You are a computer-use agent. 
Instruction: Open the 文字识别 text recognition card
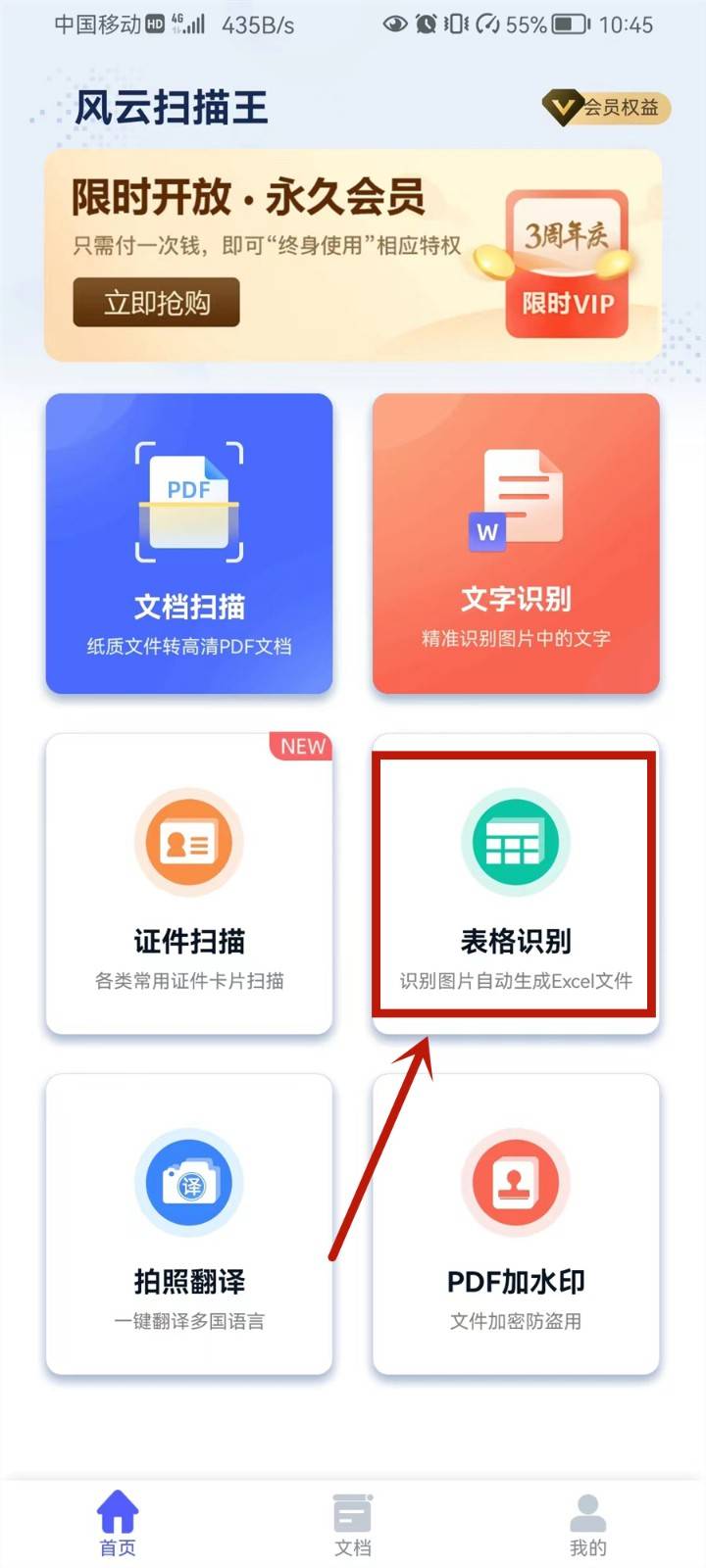(516, 544)
